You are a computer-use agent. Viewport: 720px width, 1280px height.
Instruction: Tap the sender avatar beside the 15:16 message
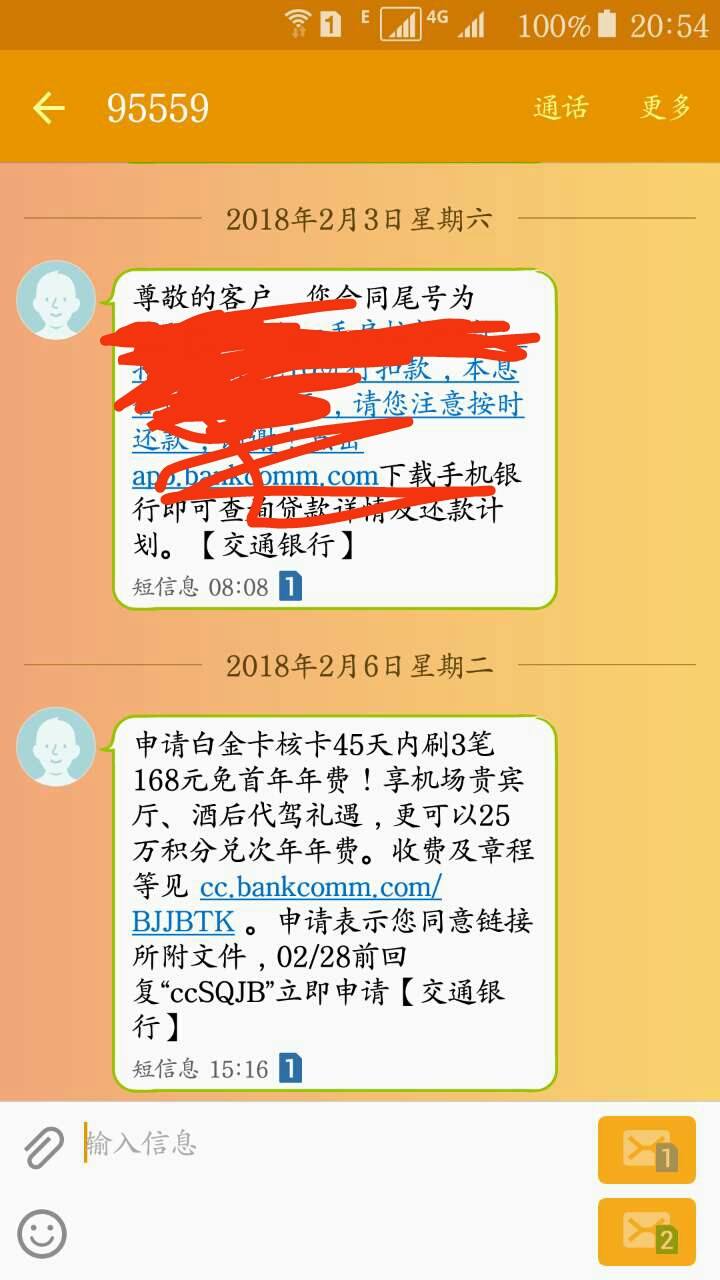tap(56, 746)
